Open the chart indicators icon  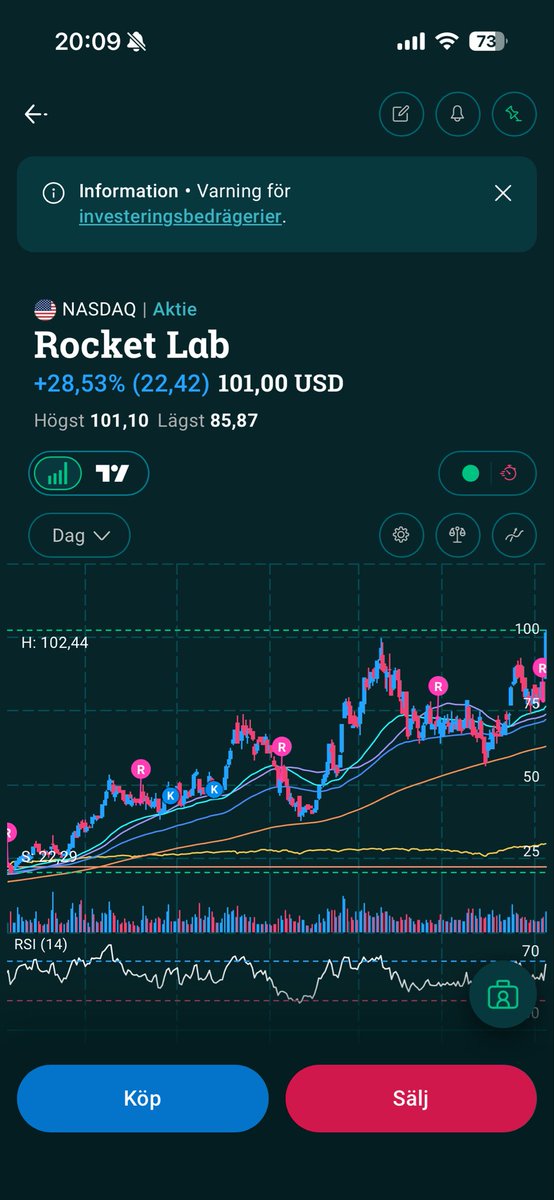point(514,535)
